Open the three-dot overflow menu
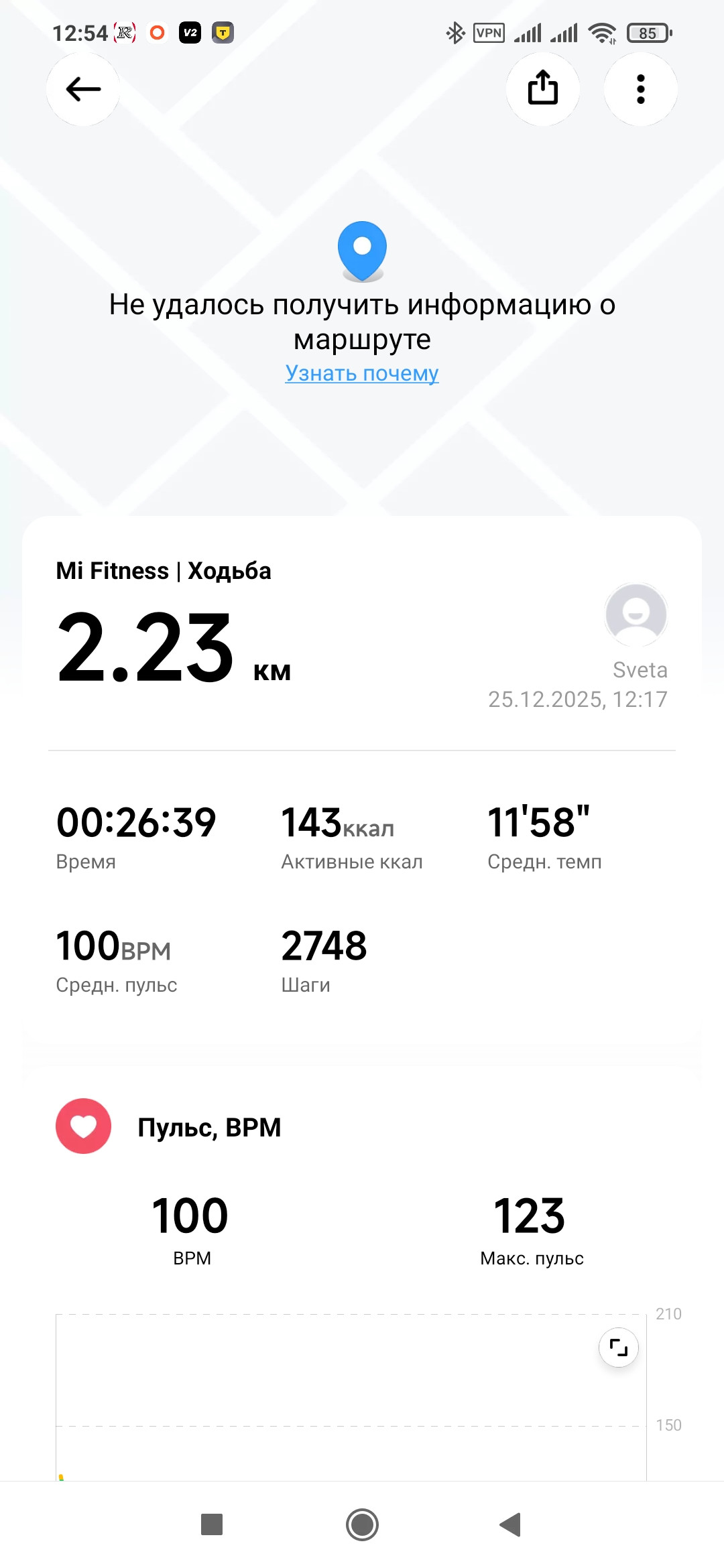Image resolution: width=724 pixels, height=1568 pixels. click(x=641, y=89)
